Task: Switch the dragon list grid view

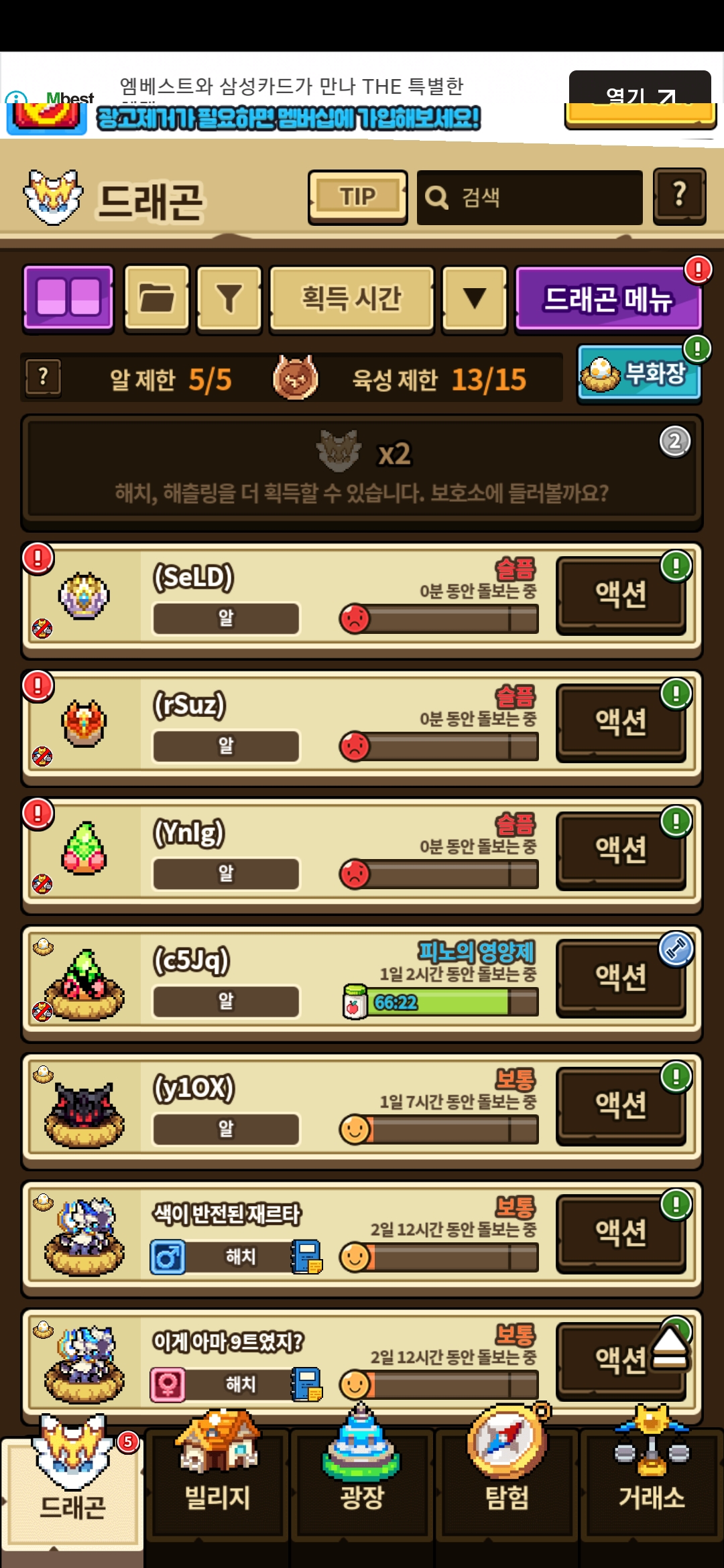Action: click(68, 298)
